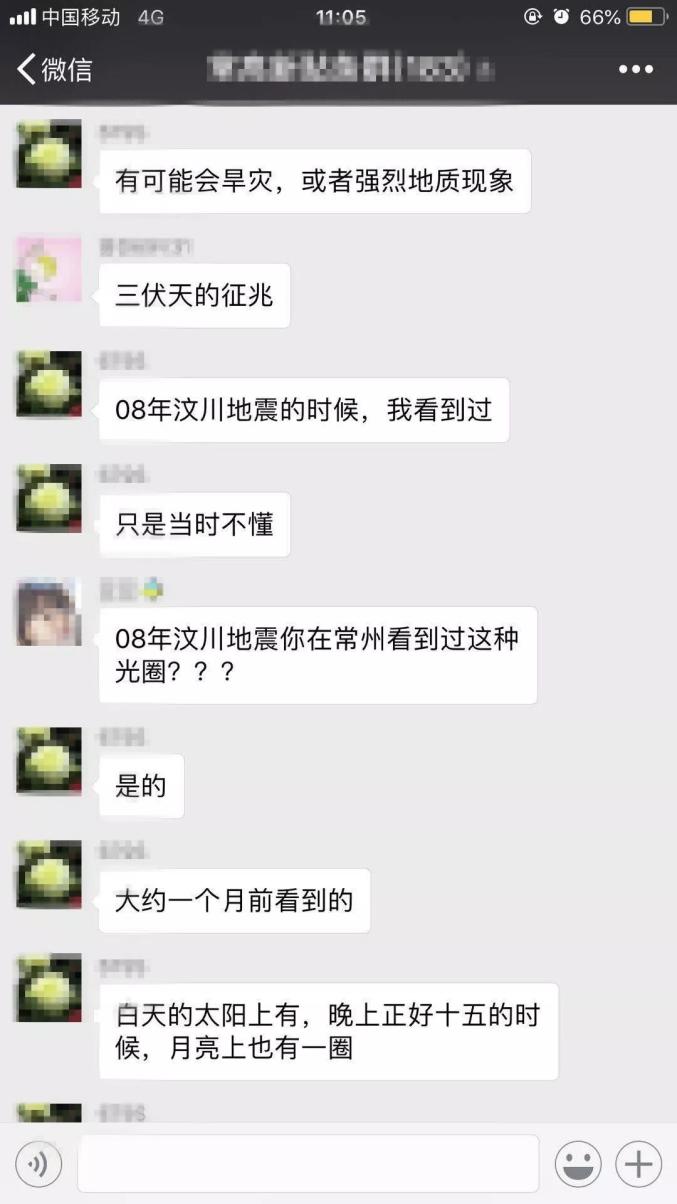The width and height of the screenshot is (677, 1204).
Task: Tap avatar beside 只是当时不懂 message
Action: click(48, 498)
